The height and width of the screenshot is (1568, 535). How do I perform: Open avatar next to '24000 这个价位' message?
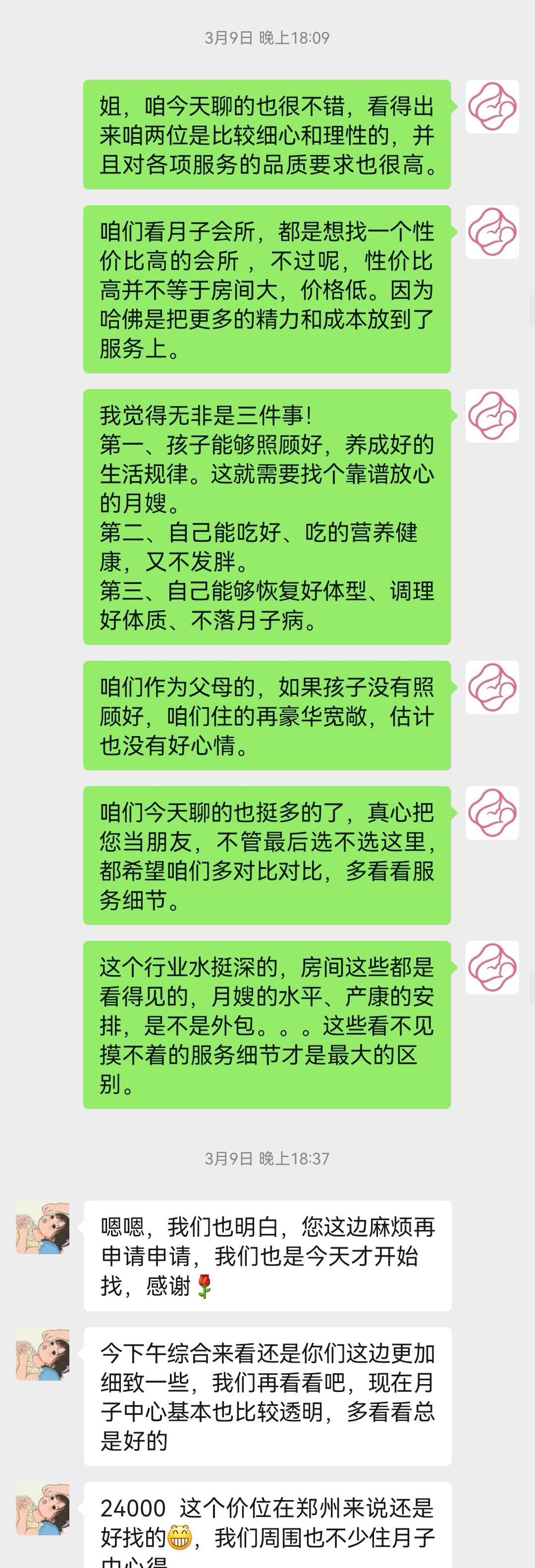click(43, 1510)
